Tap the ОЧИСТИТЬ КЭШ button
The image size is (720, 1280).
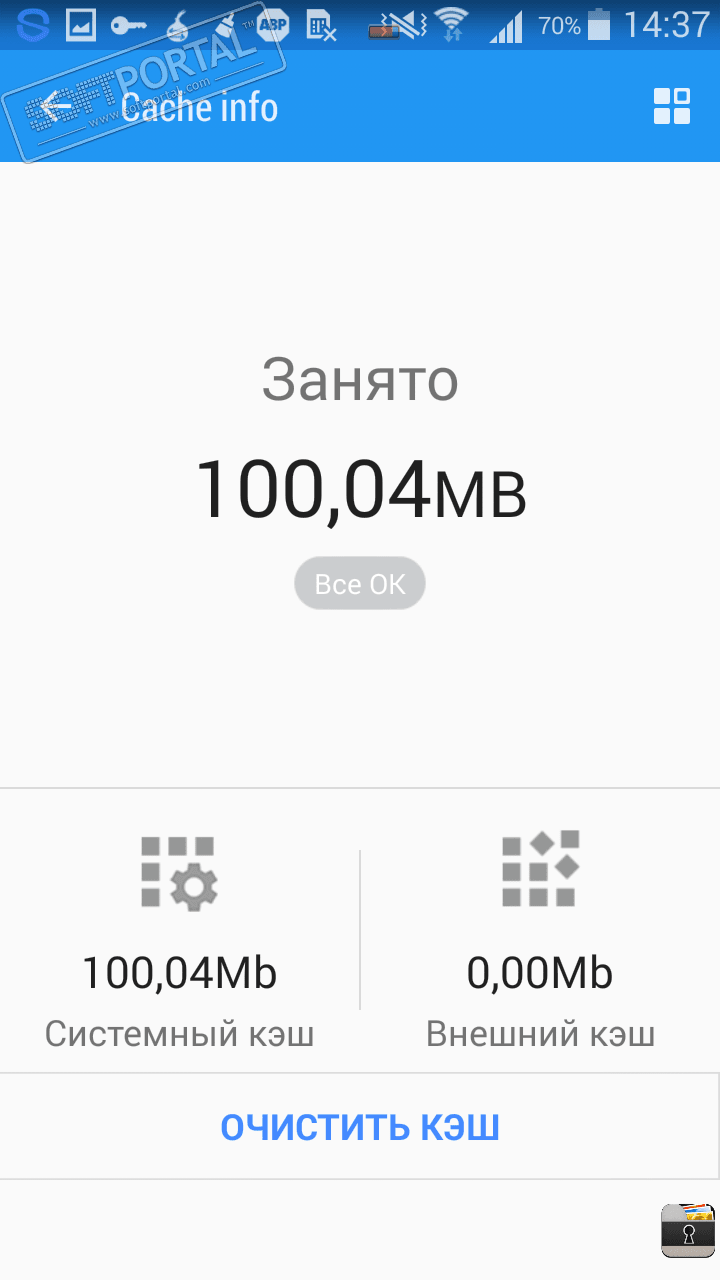tap(360, 1127)
